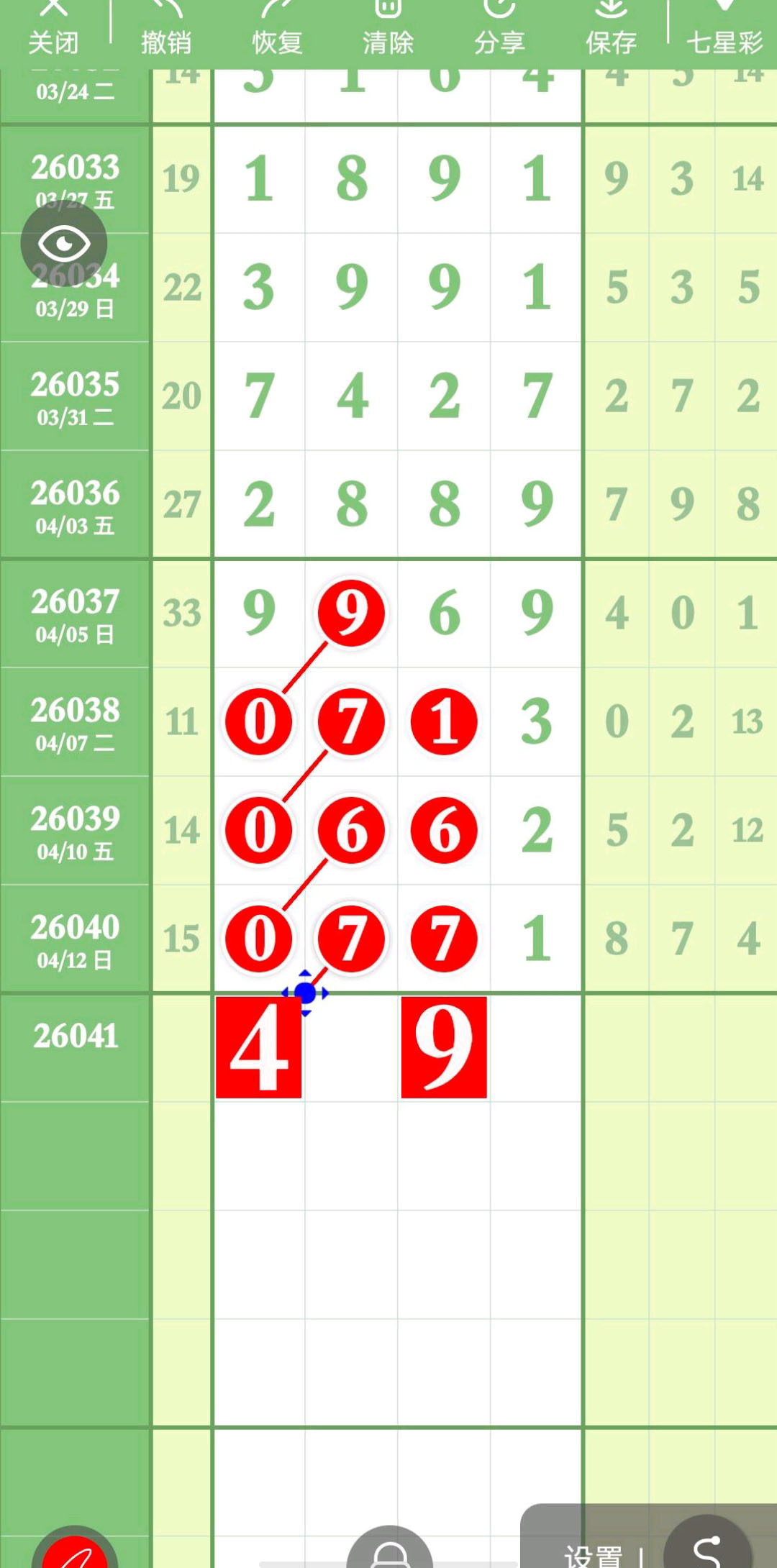Open 设置 settings panel
The width and height of the screenshot is (777, 1568).
pos(593,1555)
